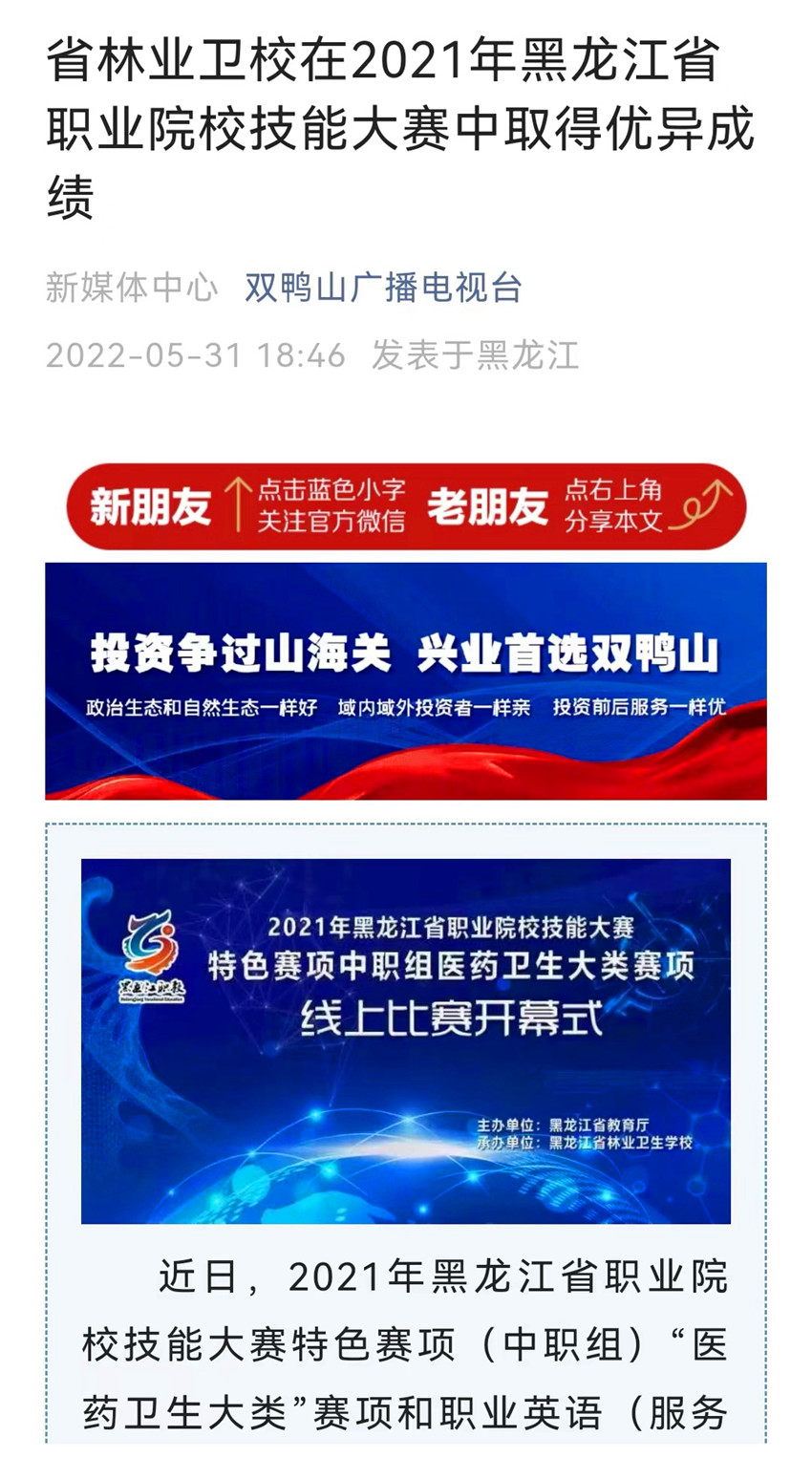The image size is (812, 1458).
Task: Open the 双鸭山广播电视台 account link
Action: tap(383, 288)
